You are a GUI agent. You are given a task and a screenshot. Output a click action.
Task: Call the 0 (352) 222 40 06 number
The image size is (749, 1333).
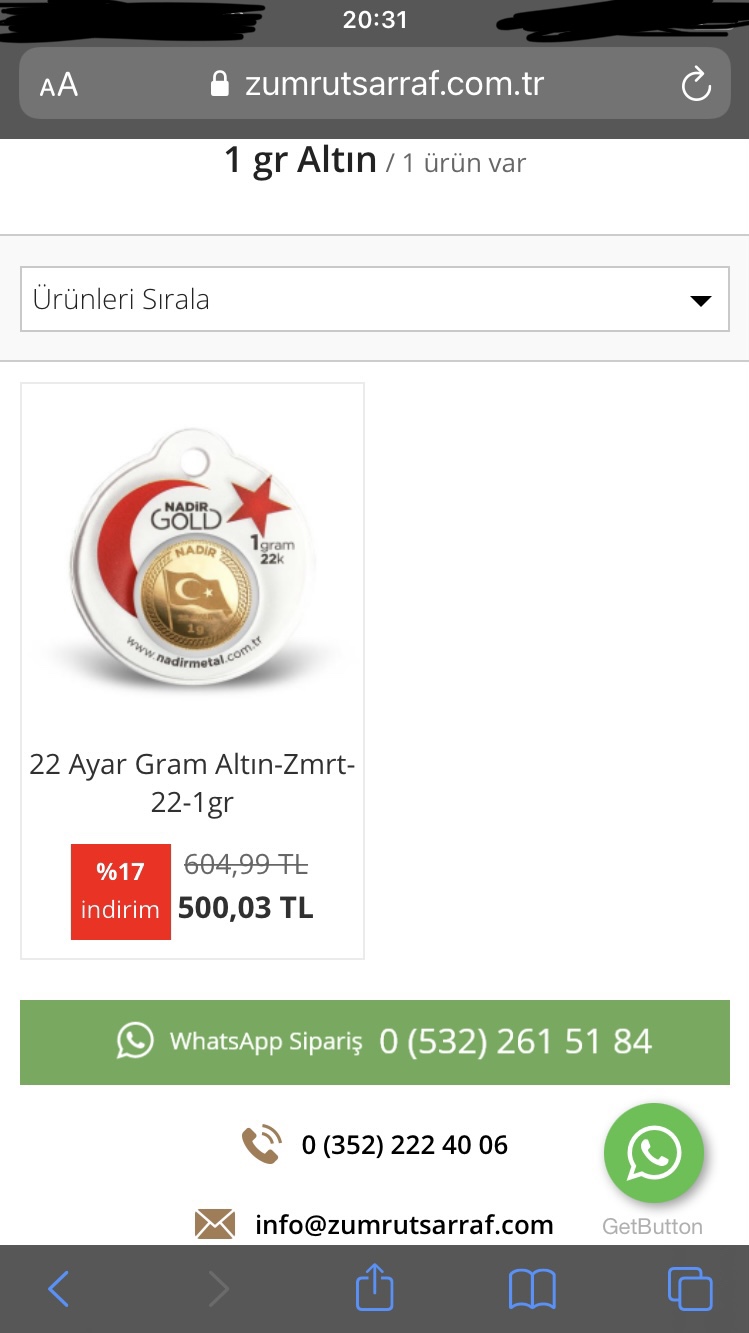(404, 1145)
